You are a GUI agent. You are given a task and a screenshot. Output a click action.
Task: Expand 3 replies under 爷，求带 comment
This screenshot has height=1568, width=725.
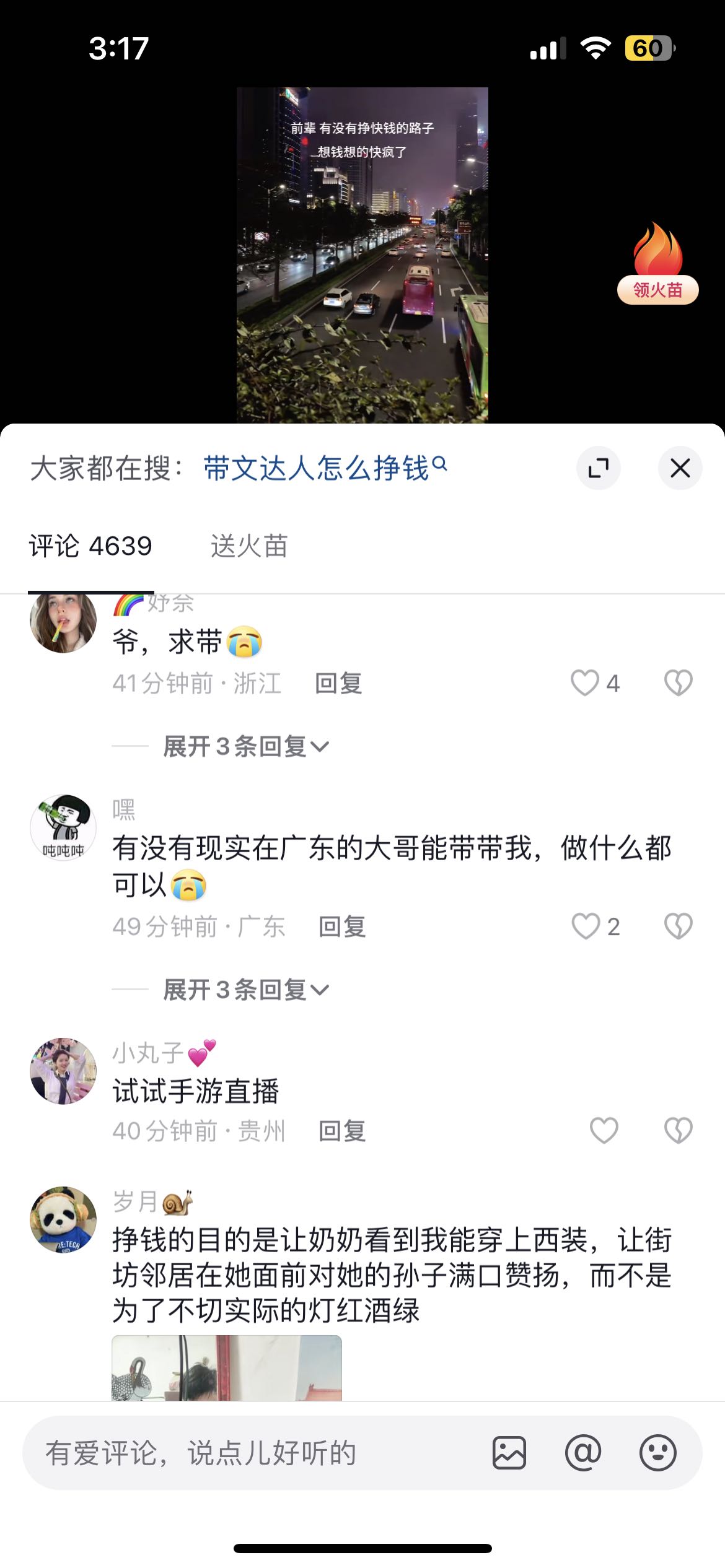click(245, 746)
